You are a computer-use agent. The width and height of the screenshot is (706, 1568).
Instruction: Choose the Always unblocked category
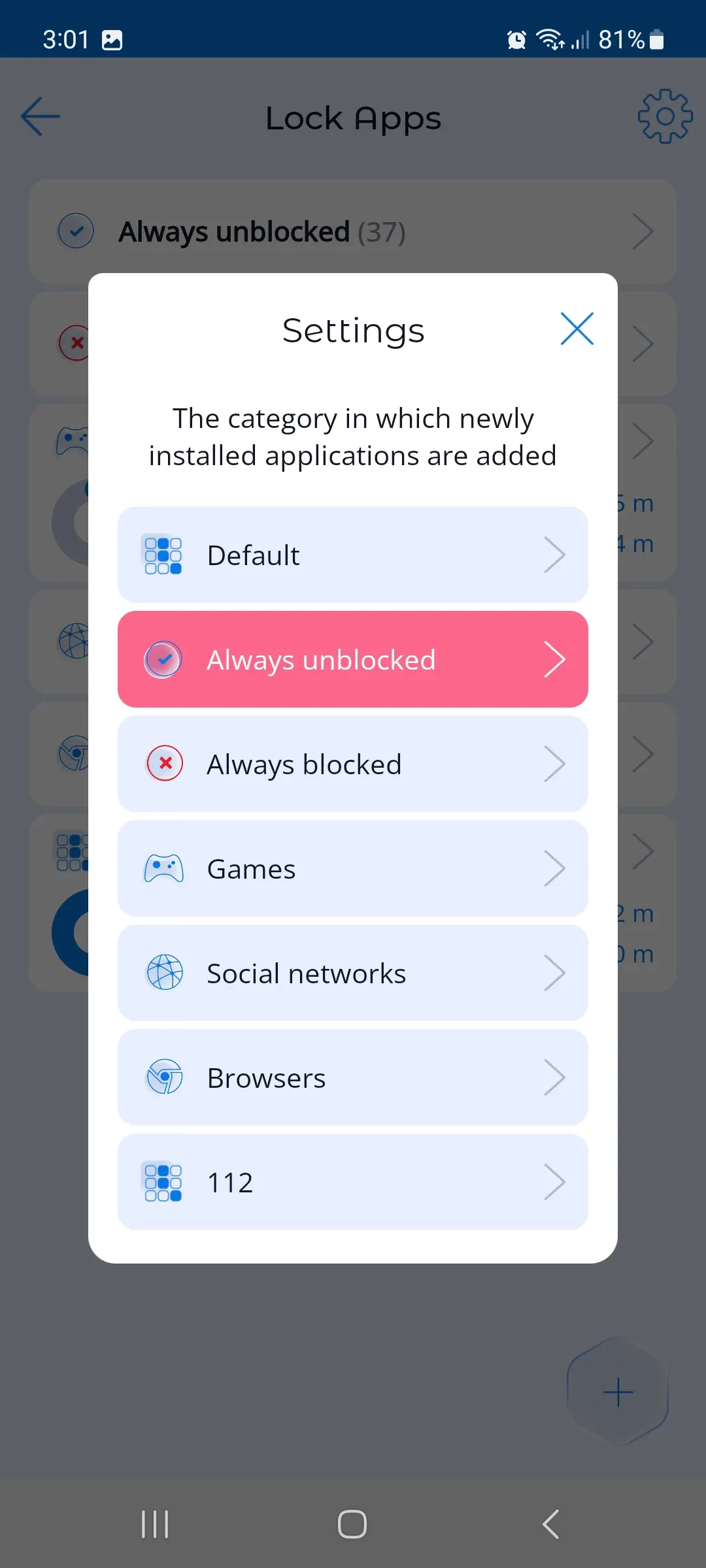coord(353,659)
